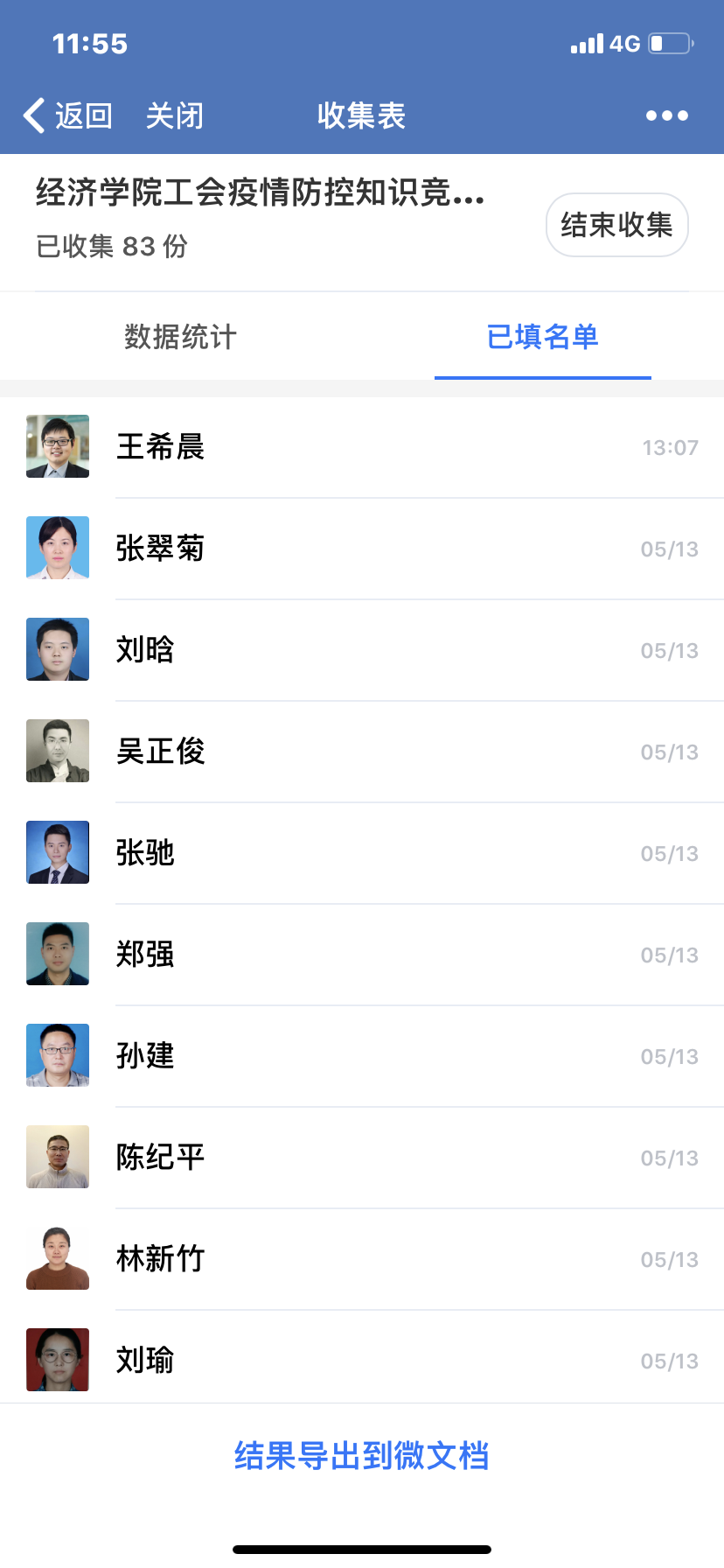Viewport: 724px width, 1568px height.
Task: View 陈纪平's submission
Action: 362,1158
